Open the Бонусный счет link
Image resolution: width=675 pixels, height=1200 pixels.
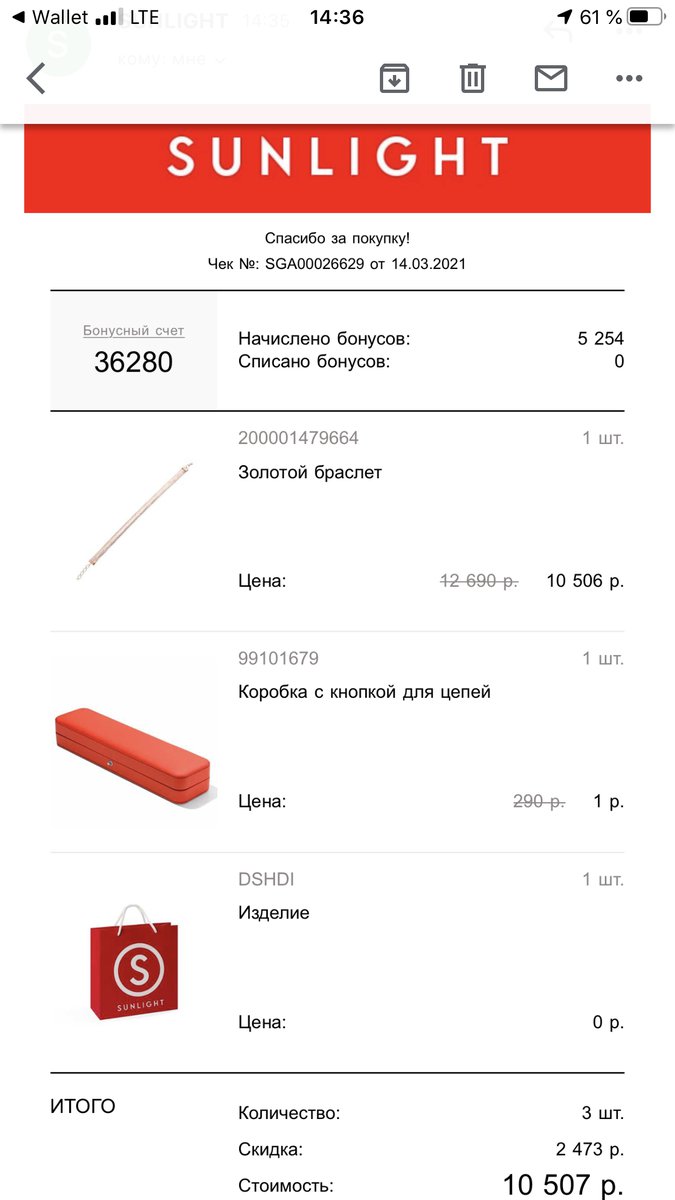(x=134, y=331)
